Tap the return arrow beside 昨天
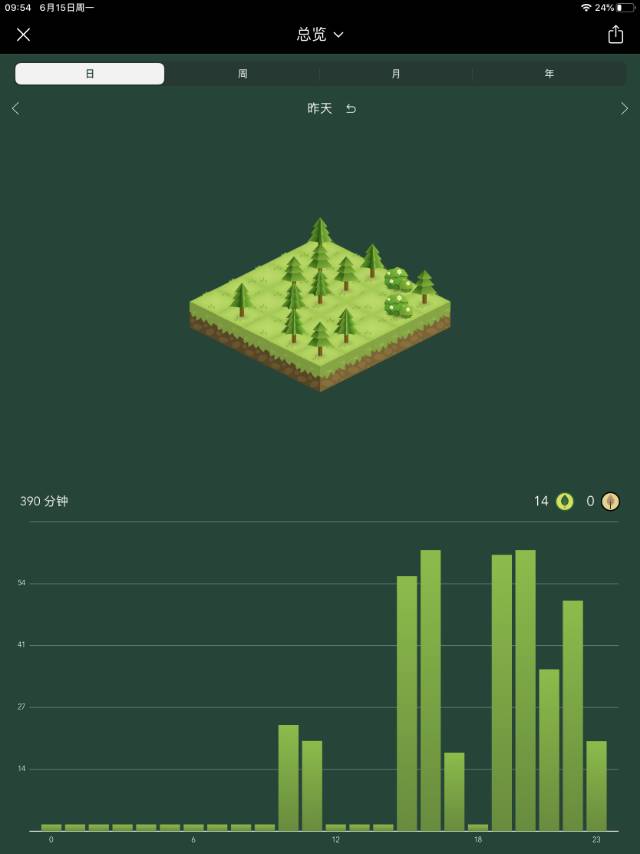 [x=351, y=108]
